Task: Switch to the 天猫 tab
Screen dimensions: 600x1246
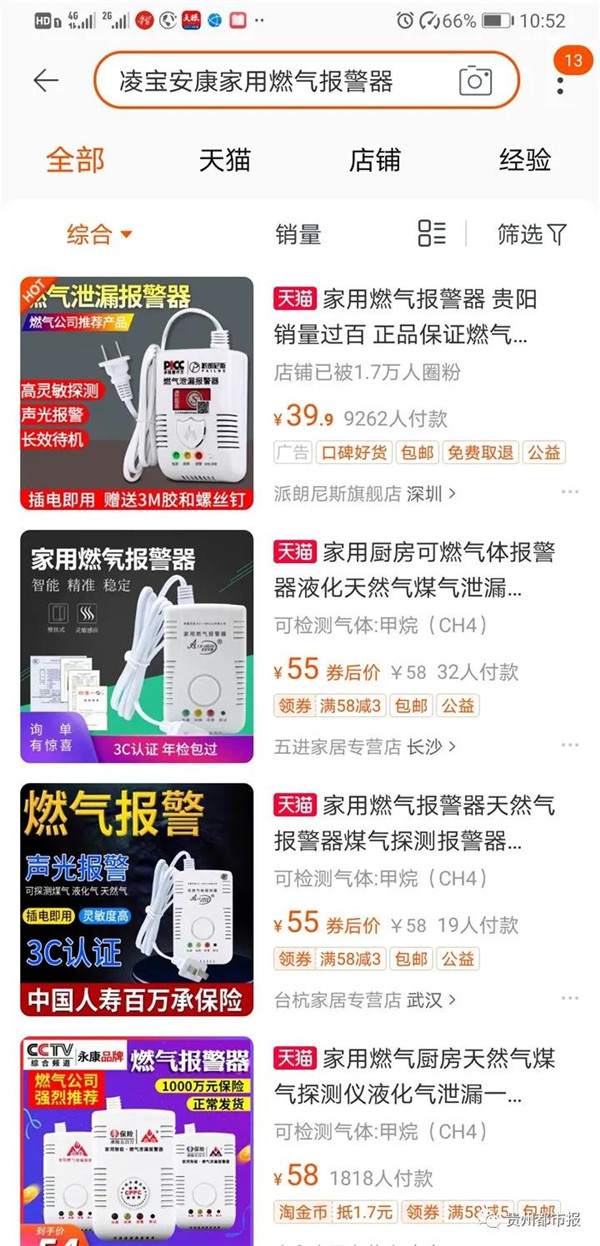Action: (x=224, y=160)
